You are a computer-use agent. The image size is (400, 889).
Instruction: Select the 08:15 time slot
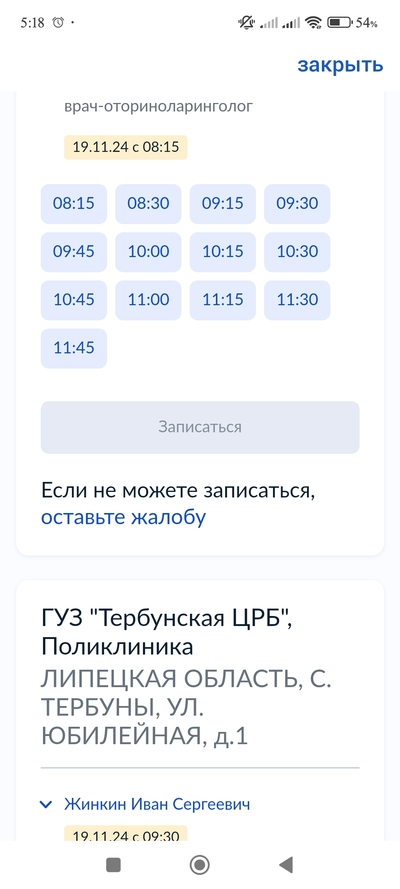[74, 204]
